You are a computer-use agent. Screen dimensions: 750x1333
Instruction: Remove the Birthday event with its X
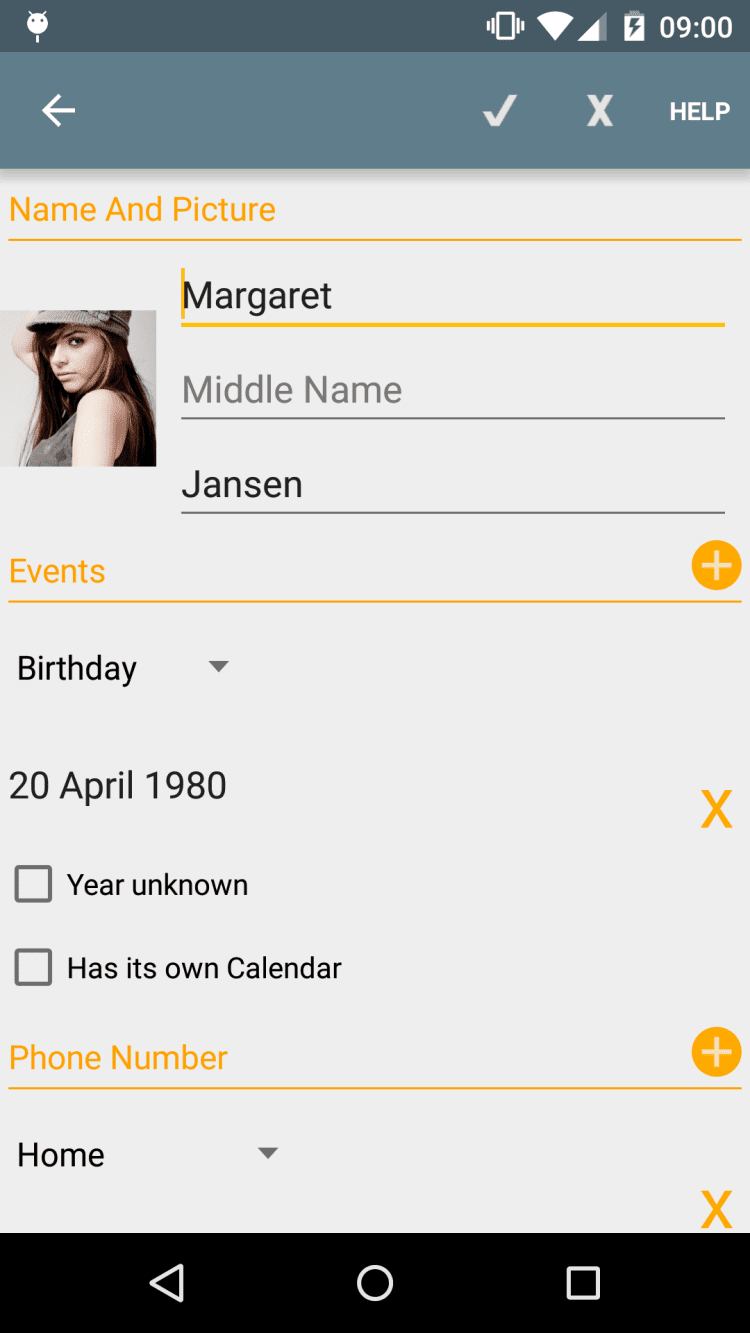tap(716, 809)
